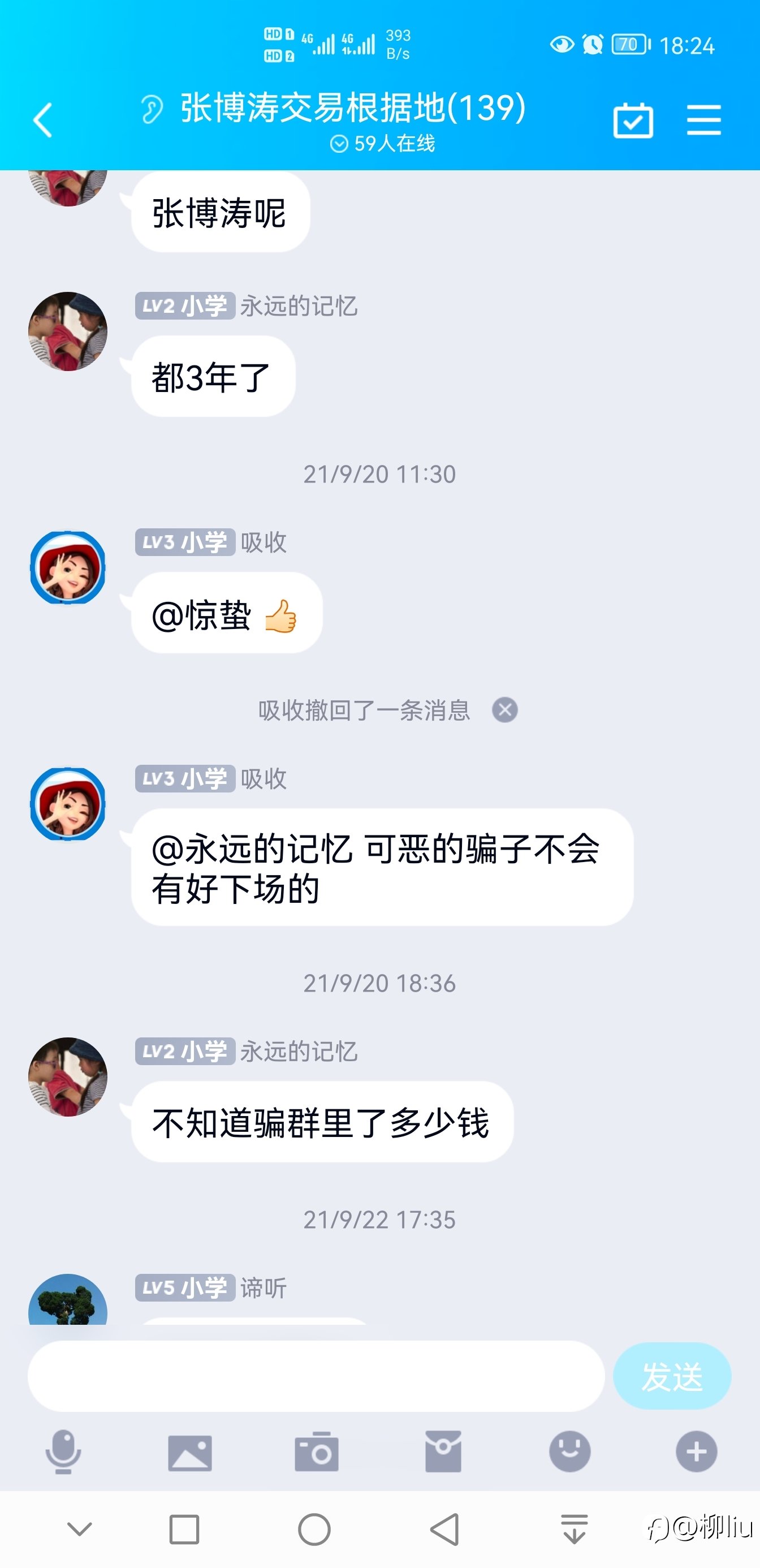
Task: Tap the 发送 send button
Action: [x=672, y=1376]
